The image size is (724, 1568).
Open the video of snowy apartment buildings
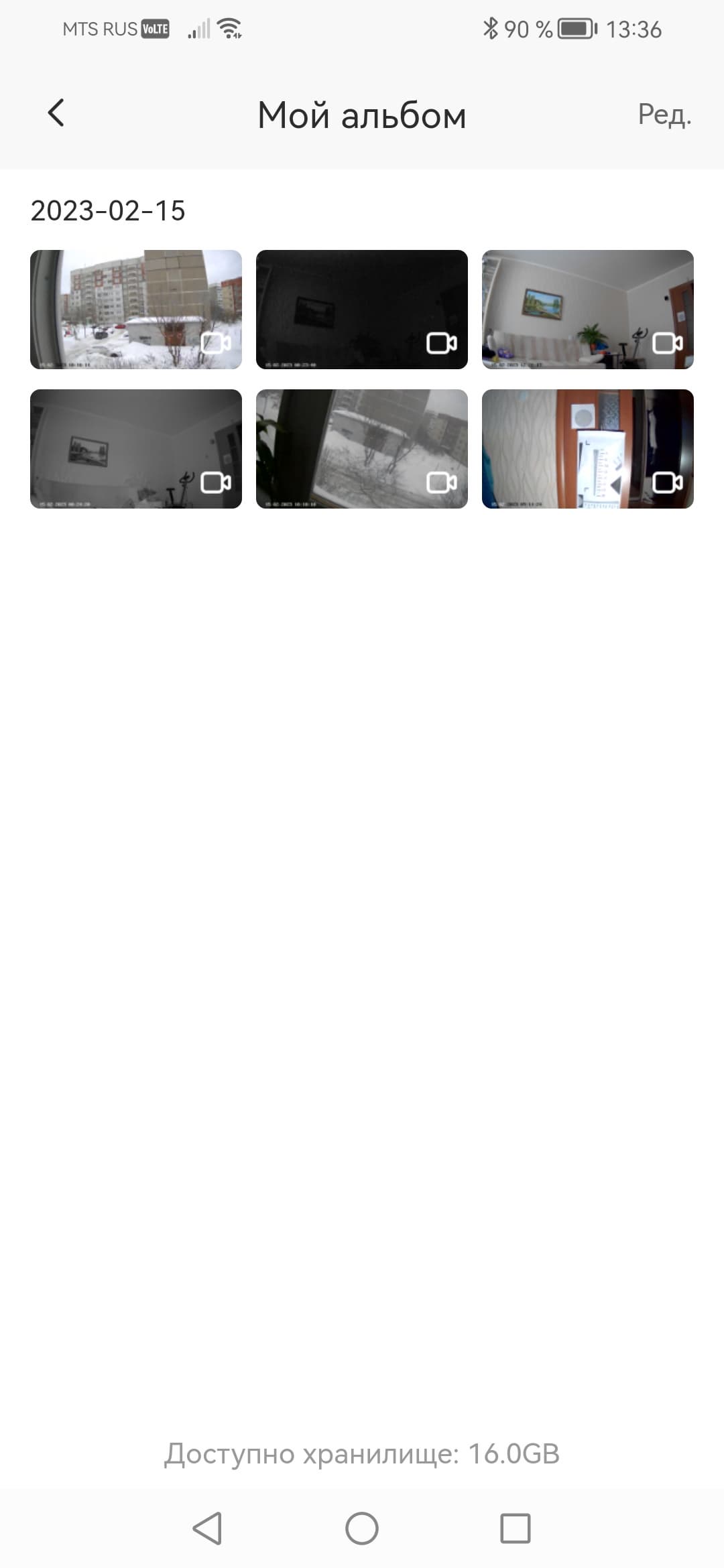pyautogui.click(x=135, y=310)
